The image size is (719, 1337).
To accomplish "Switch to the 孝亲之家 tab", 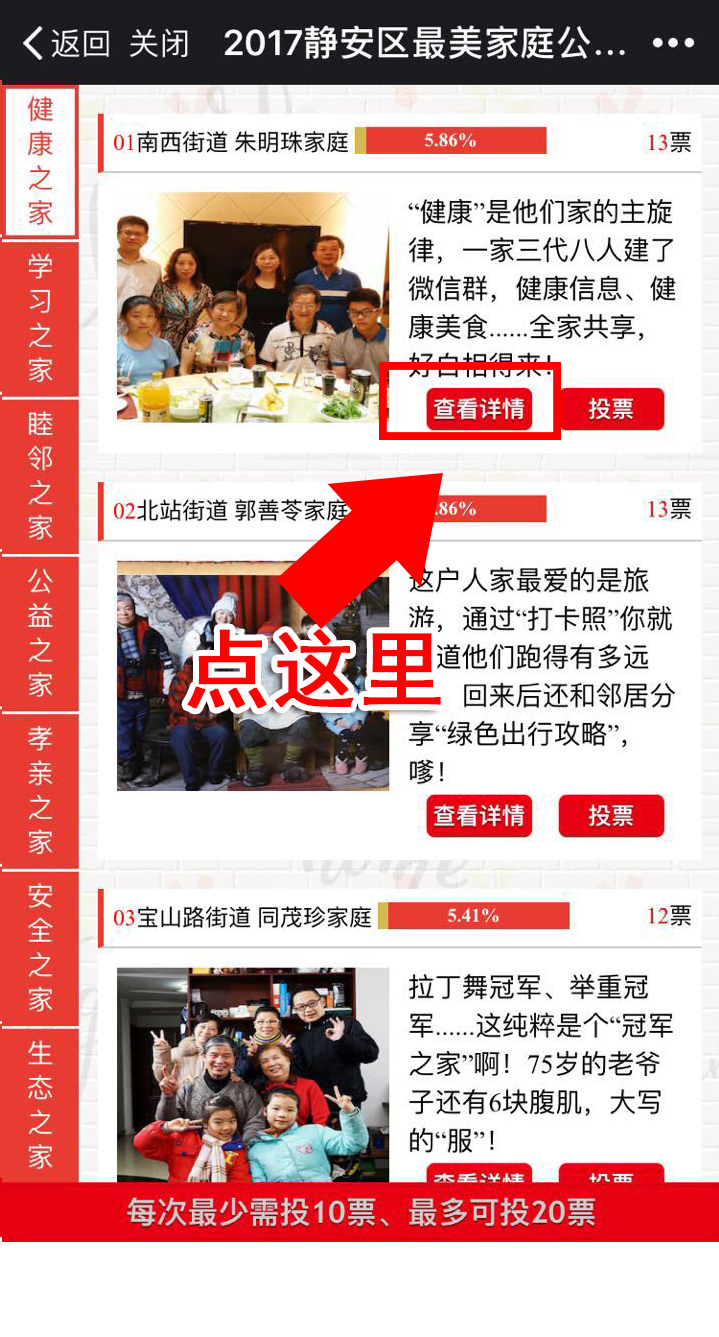I will pos(40,789).
